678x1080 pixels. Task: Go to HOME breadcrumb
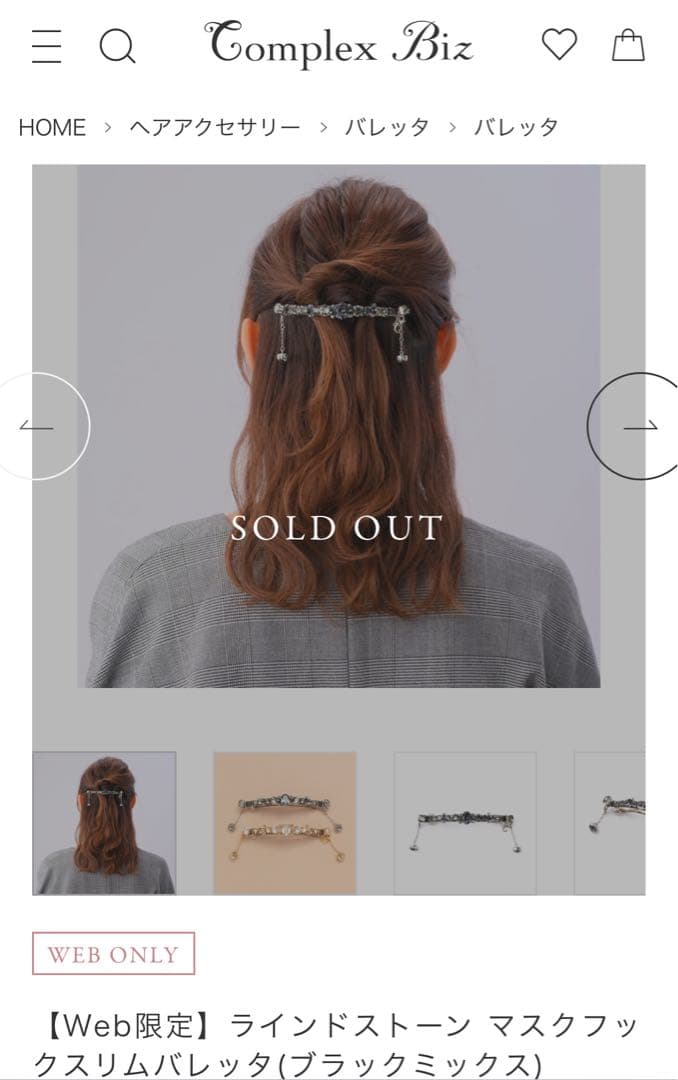coord(52,127)
